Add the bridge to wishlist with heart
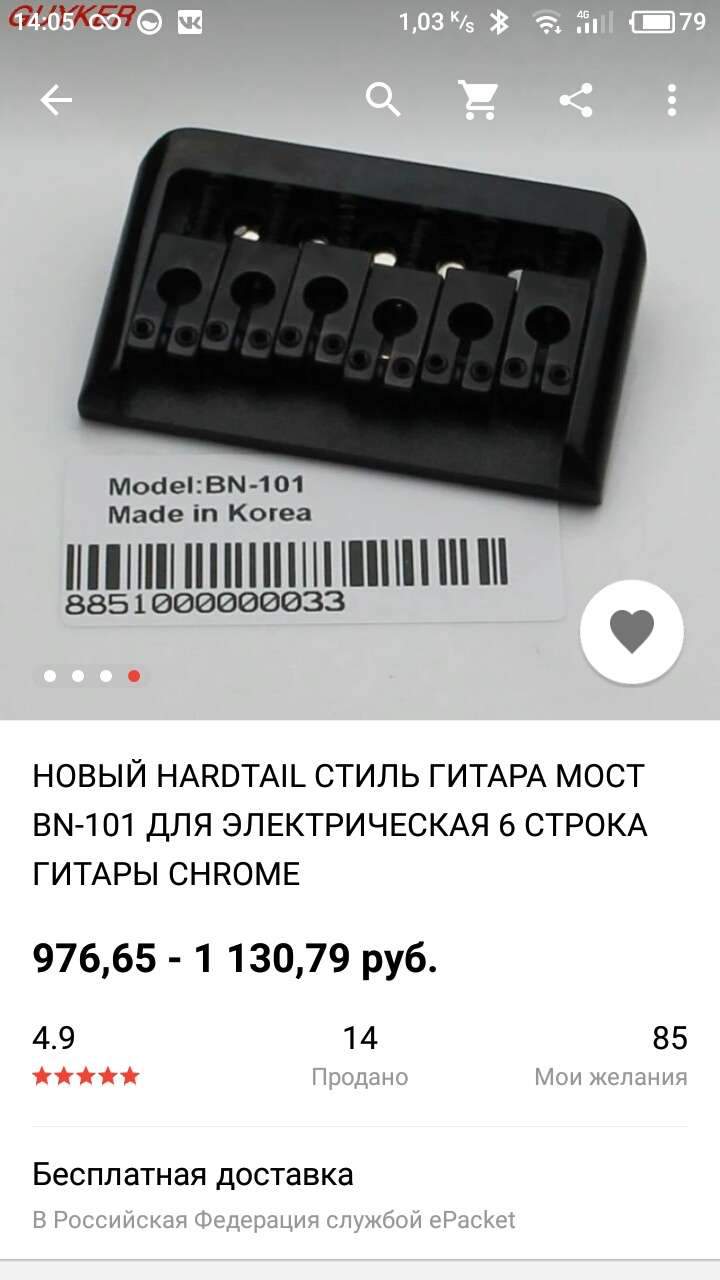 [631, 632]
